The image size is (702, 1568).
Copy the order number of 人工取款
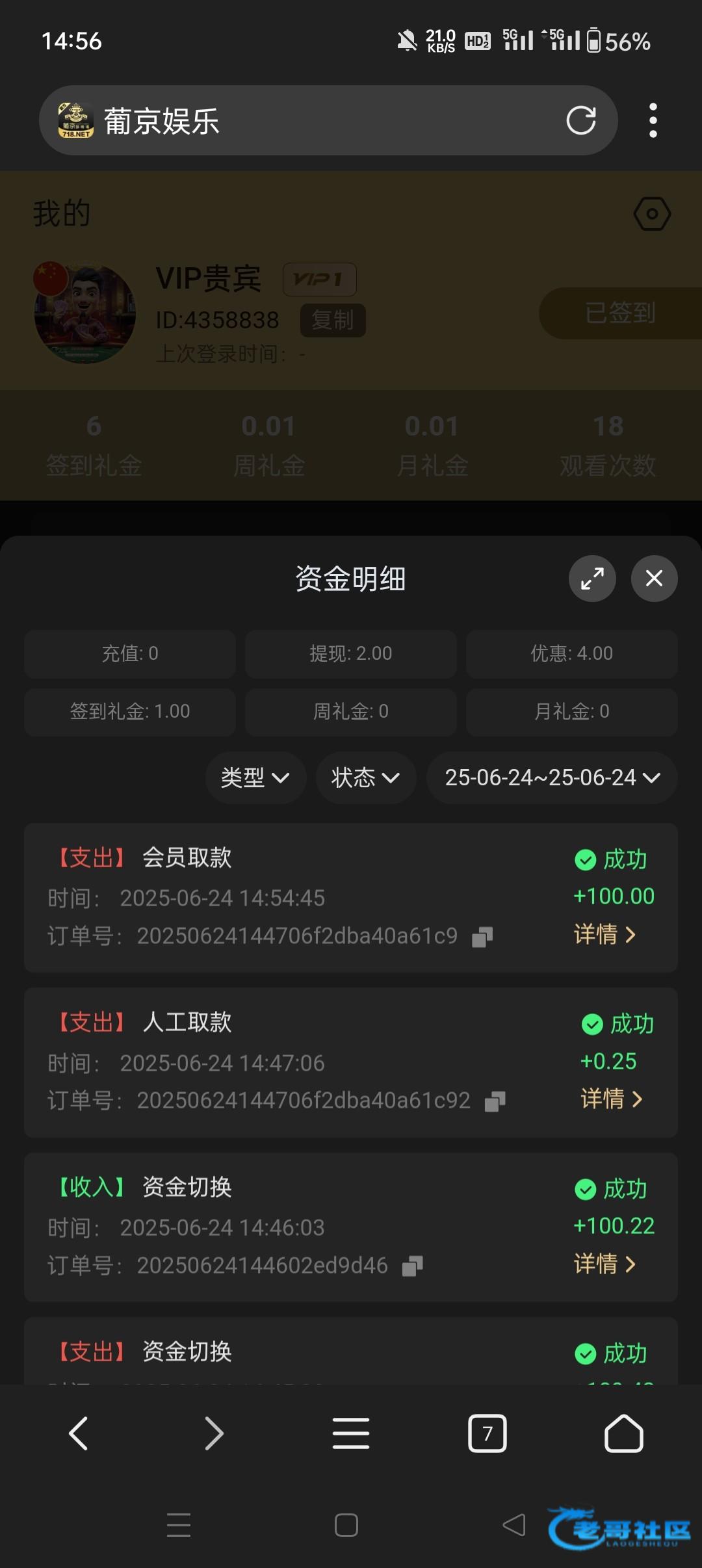tap(495, 1101)
